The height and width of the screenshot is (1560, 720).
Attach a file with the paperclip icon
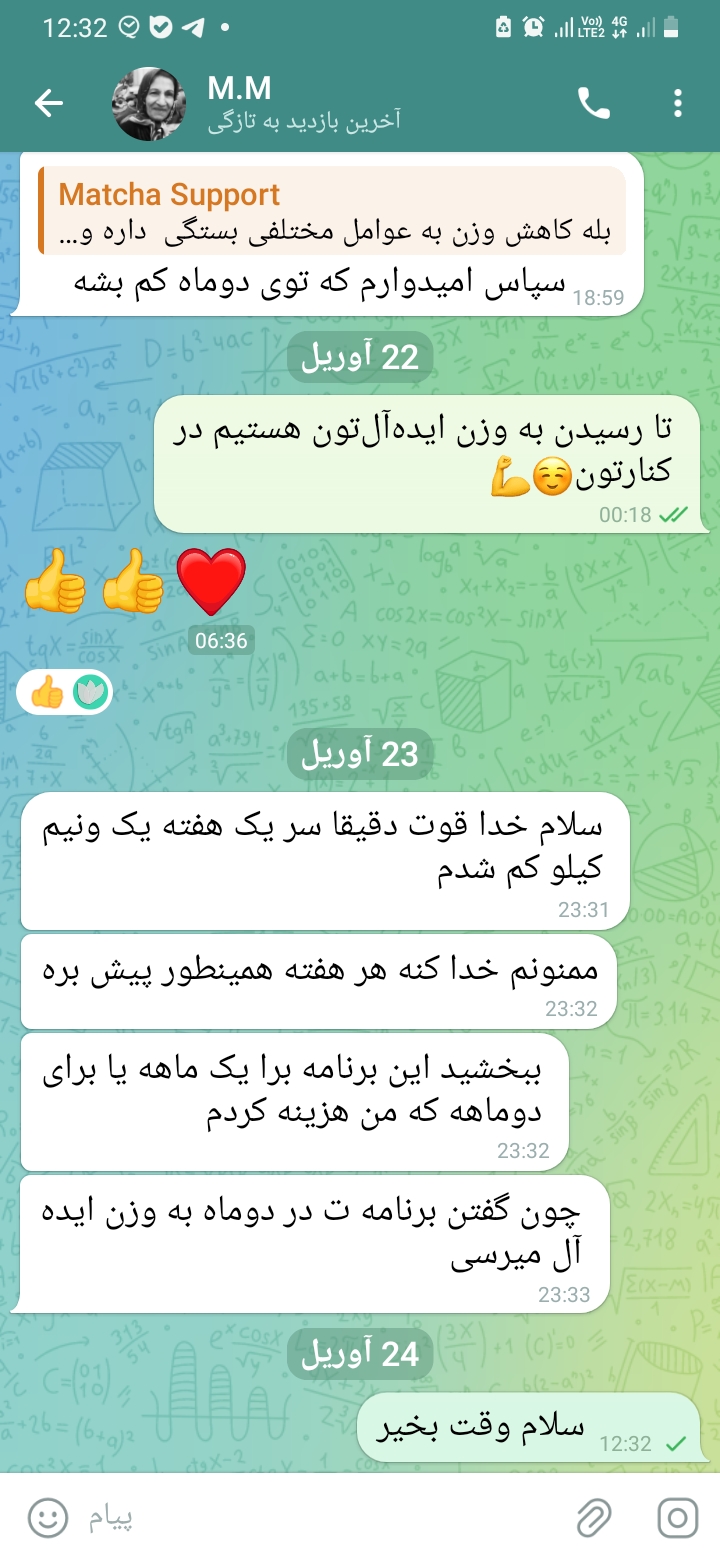pyautogui.click(x=594, y=1519)
